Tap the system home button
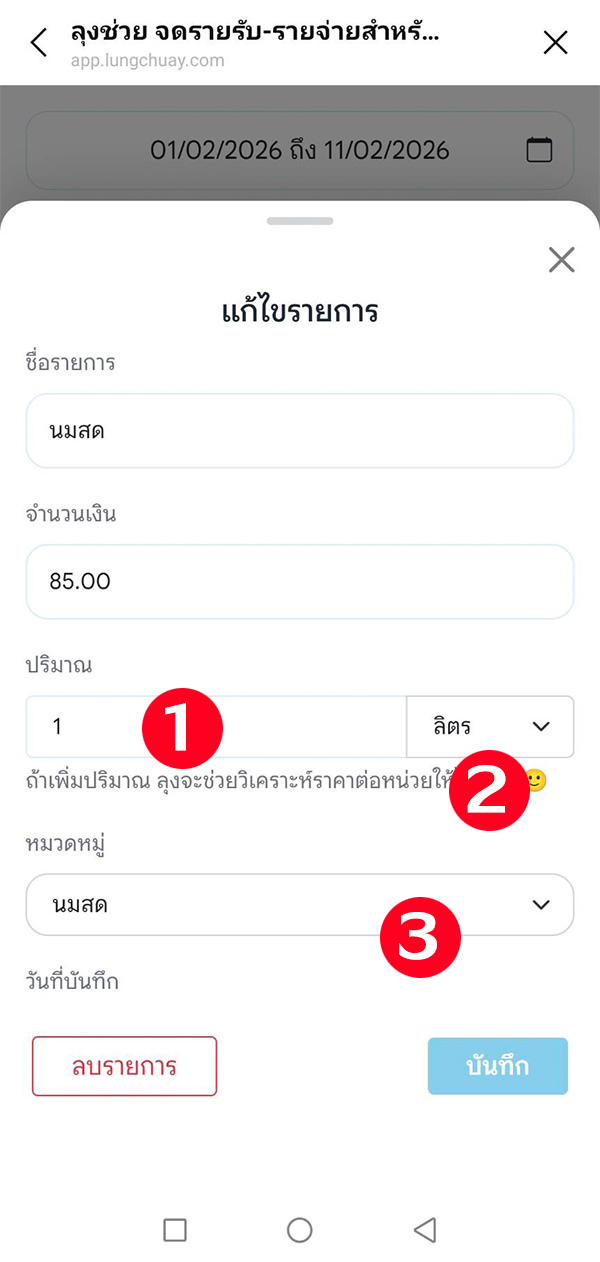 coord(300,1230)
